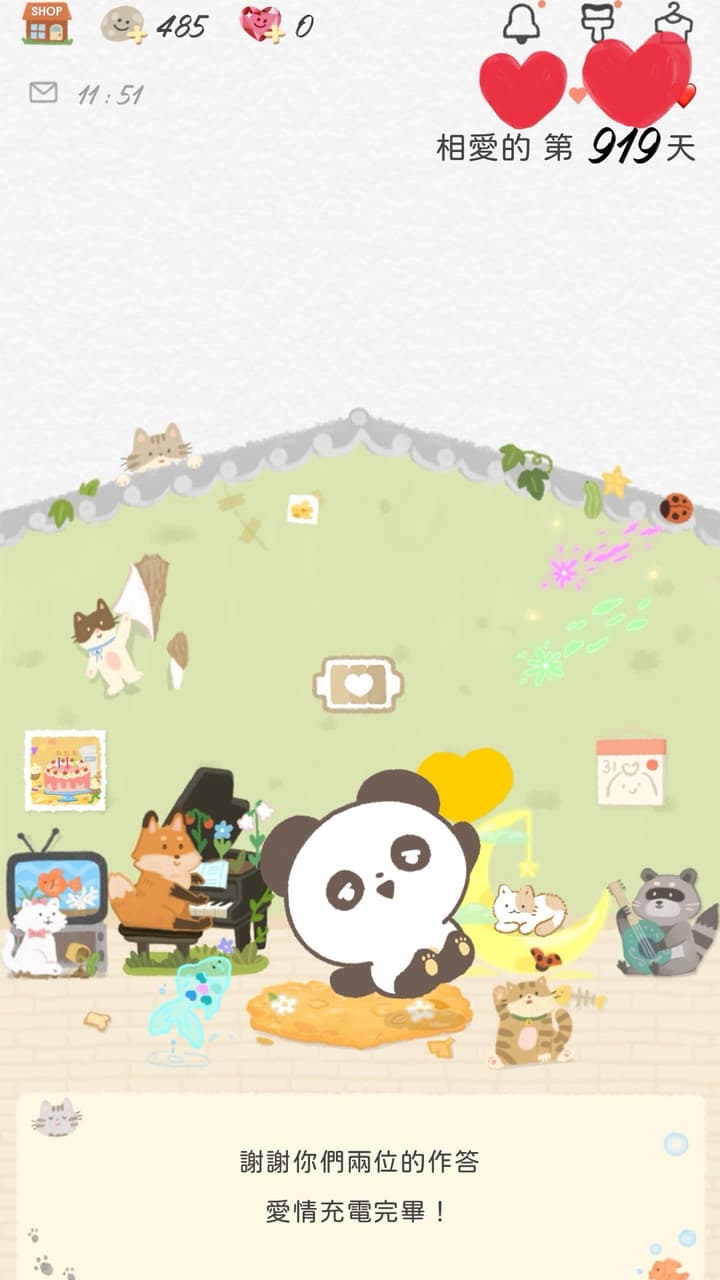Open the birthday cake photo frame
720x1280 pixels.
(65, 770)
